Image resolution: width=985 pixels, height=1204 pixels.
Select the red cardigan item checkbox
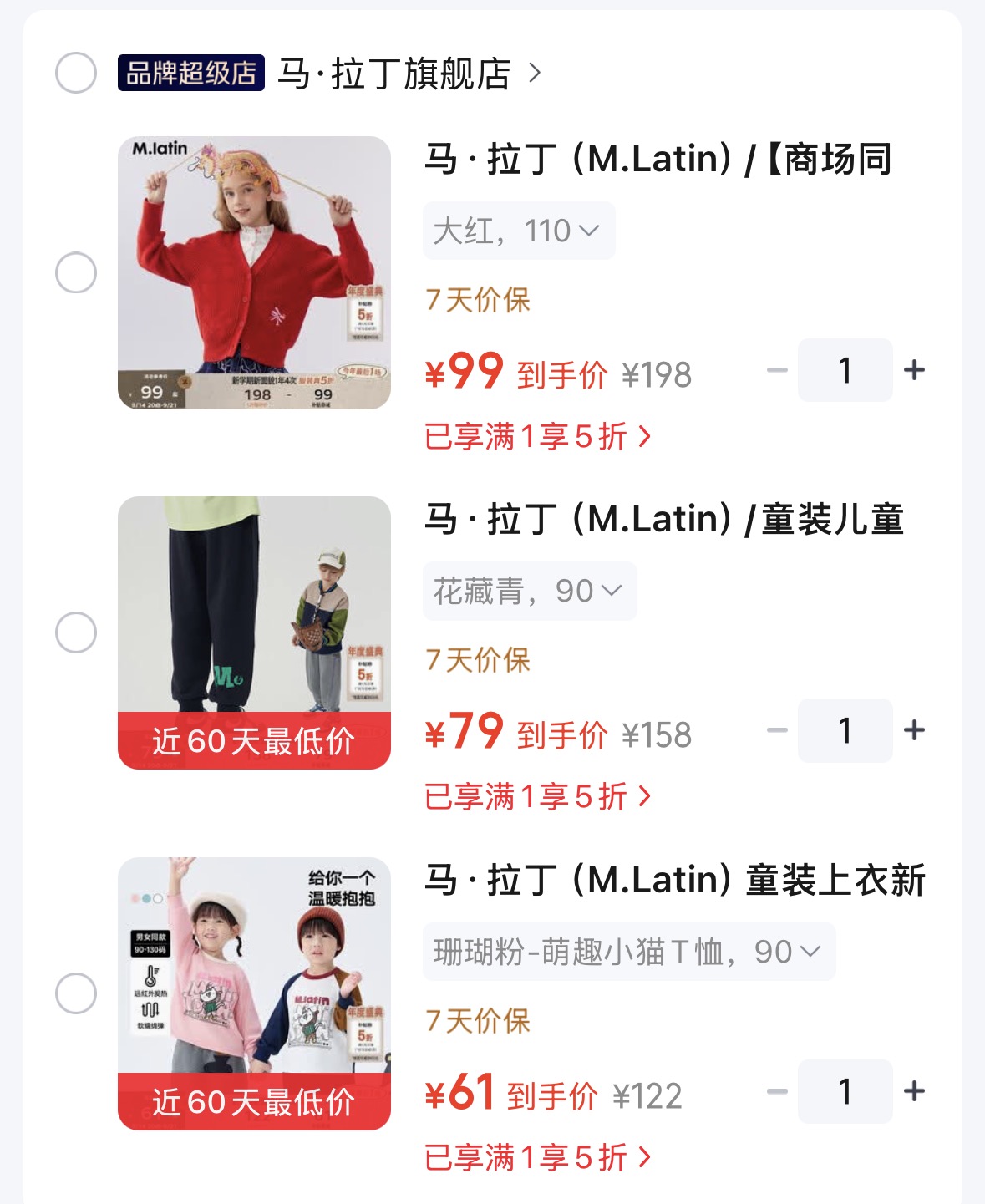(x=76, y=272)
